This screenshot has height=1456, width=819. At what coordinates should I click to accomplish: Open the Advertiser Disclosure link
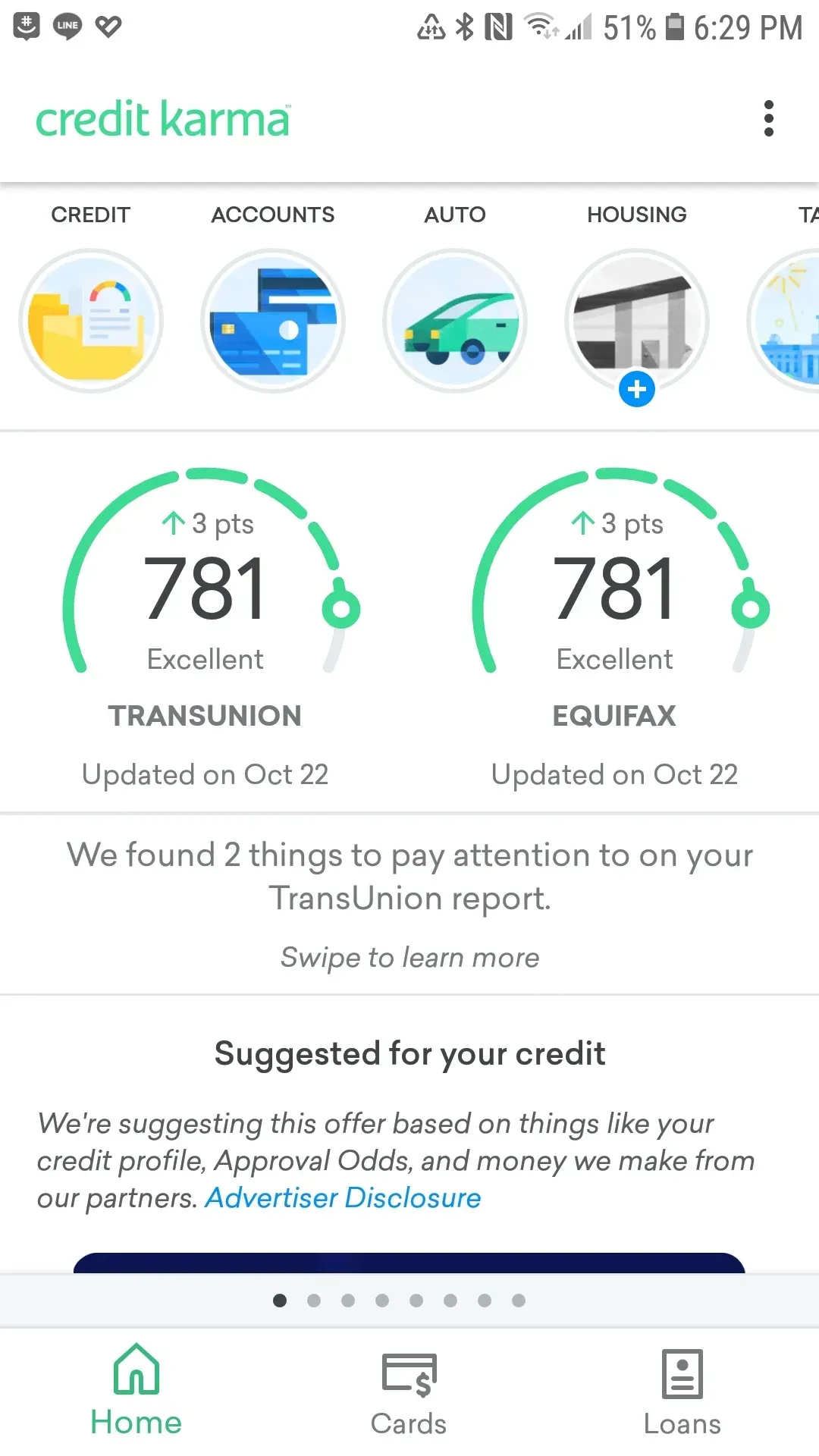point(343,1198)
